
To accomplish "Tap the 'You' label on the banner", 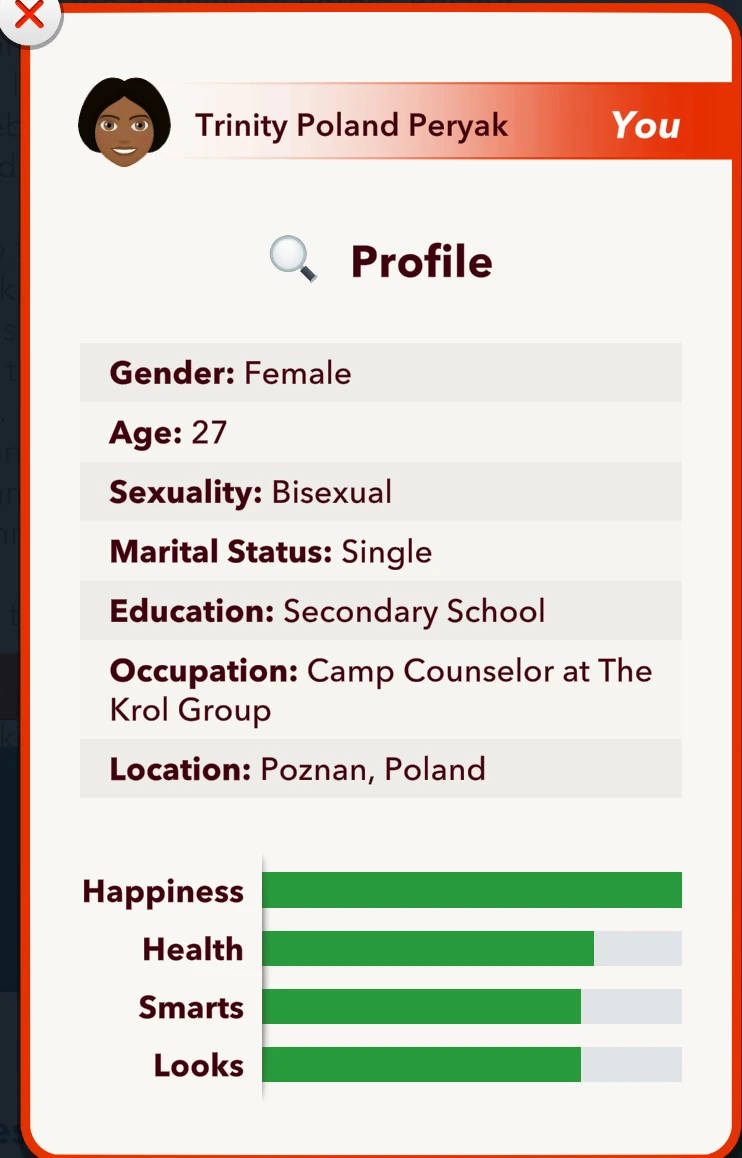I will click(x=646, y=126).
